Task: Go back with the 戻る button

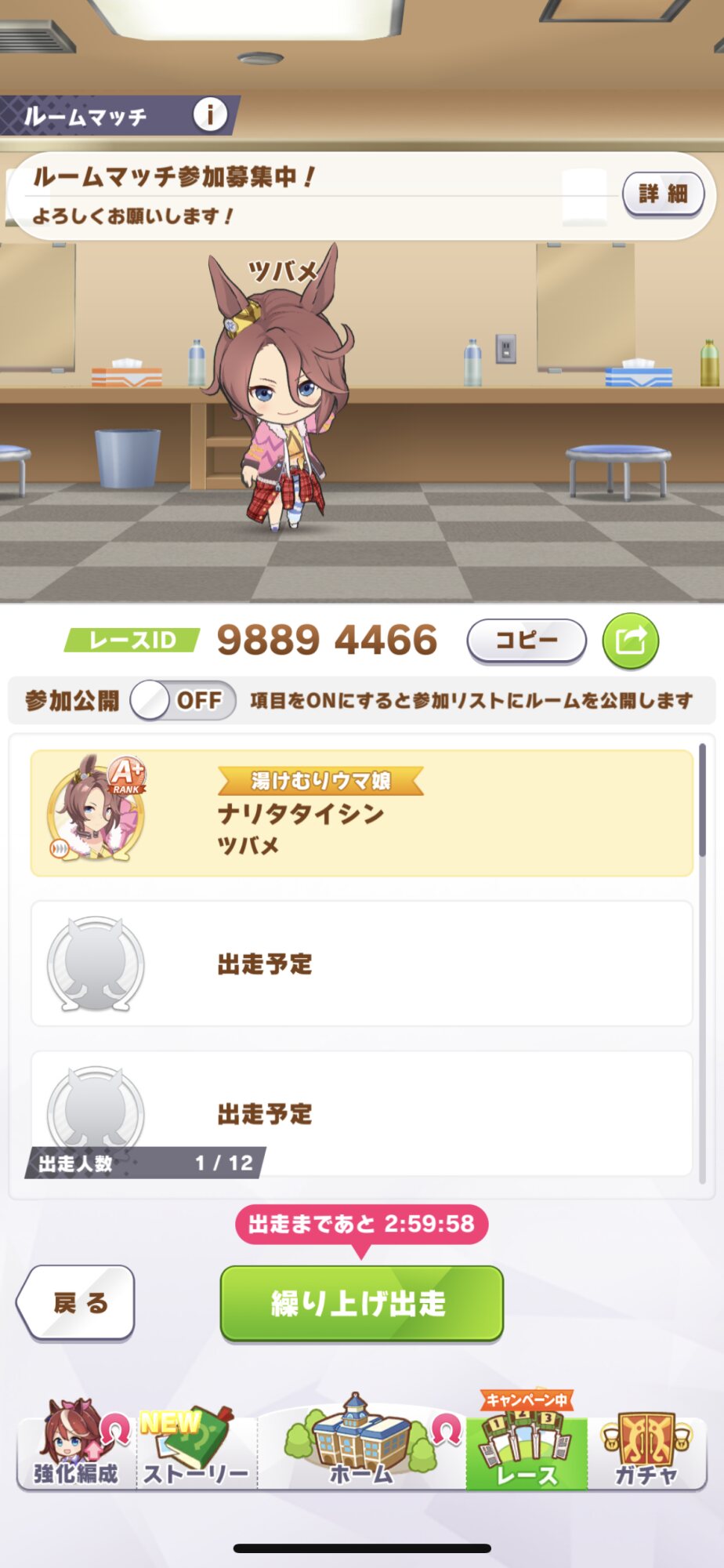Action: [x=75, y=1303]
